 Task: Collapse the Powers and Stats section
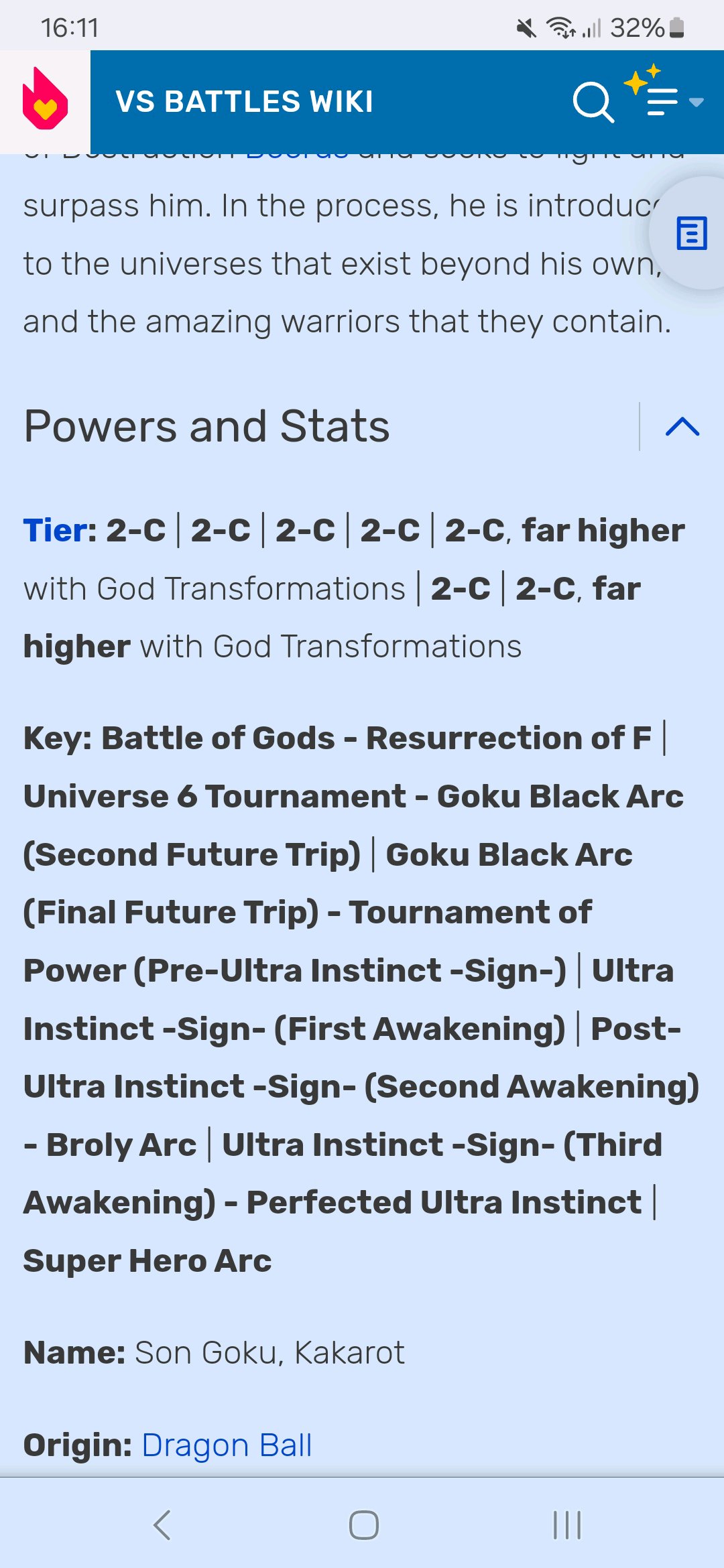pos(682,427)
